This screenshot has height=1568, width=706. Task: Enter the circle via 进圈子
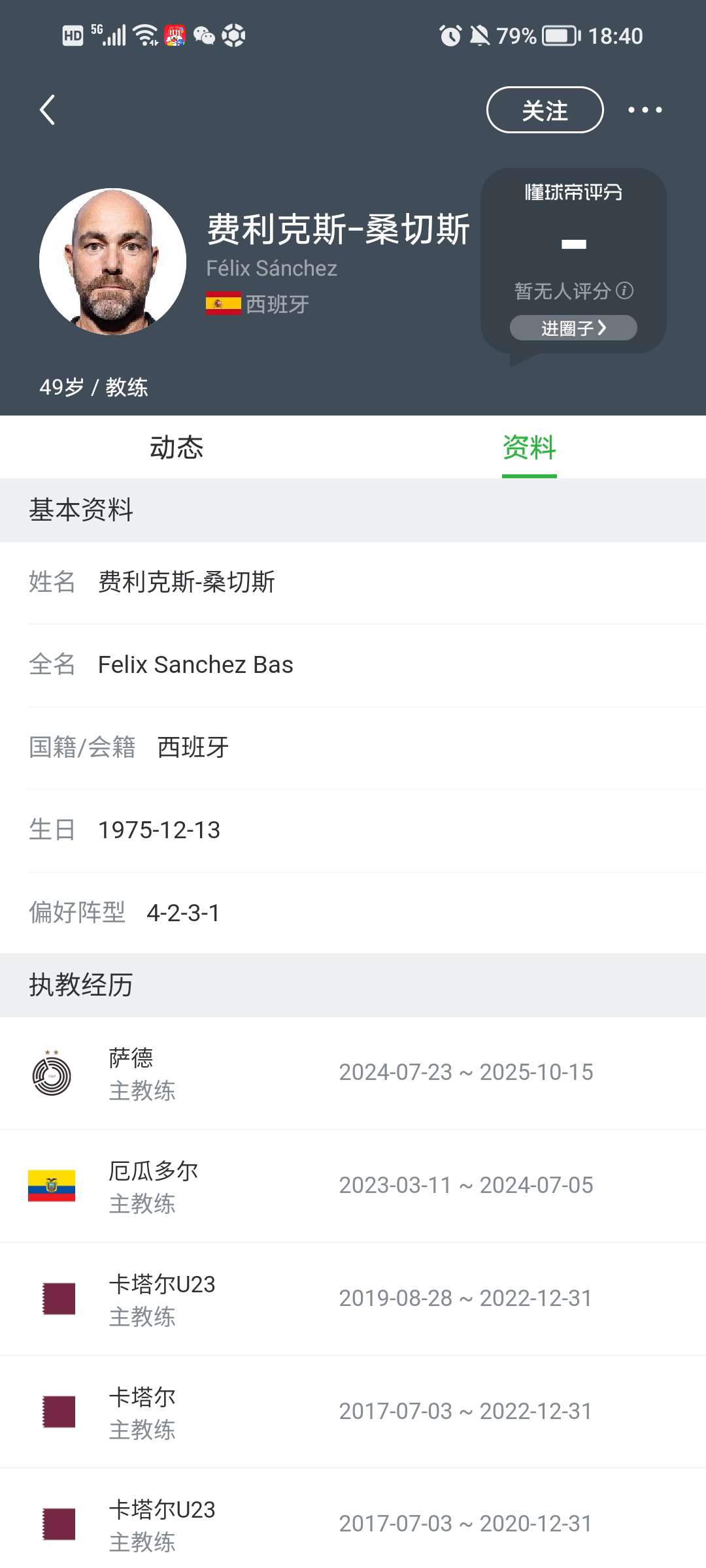(x=573, y=328)
